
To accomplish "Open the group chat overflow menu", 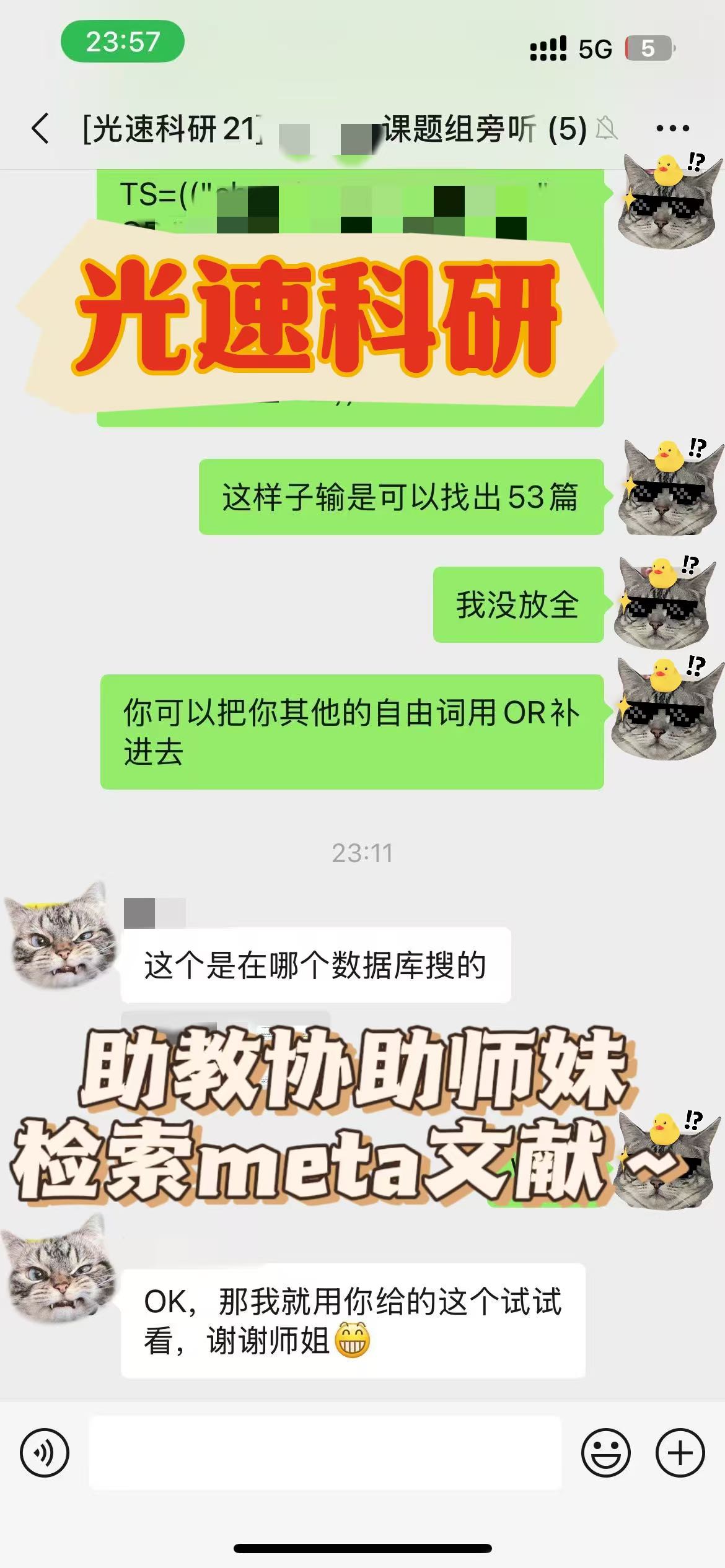I will coord(672,129).
